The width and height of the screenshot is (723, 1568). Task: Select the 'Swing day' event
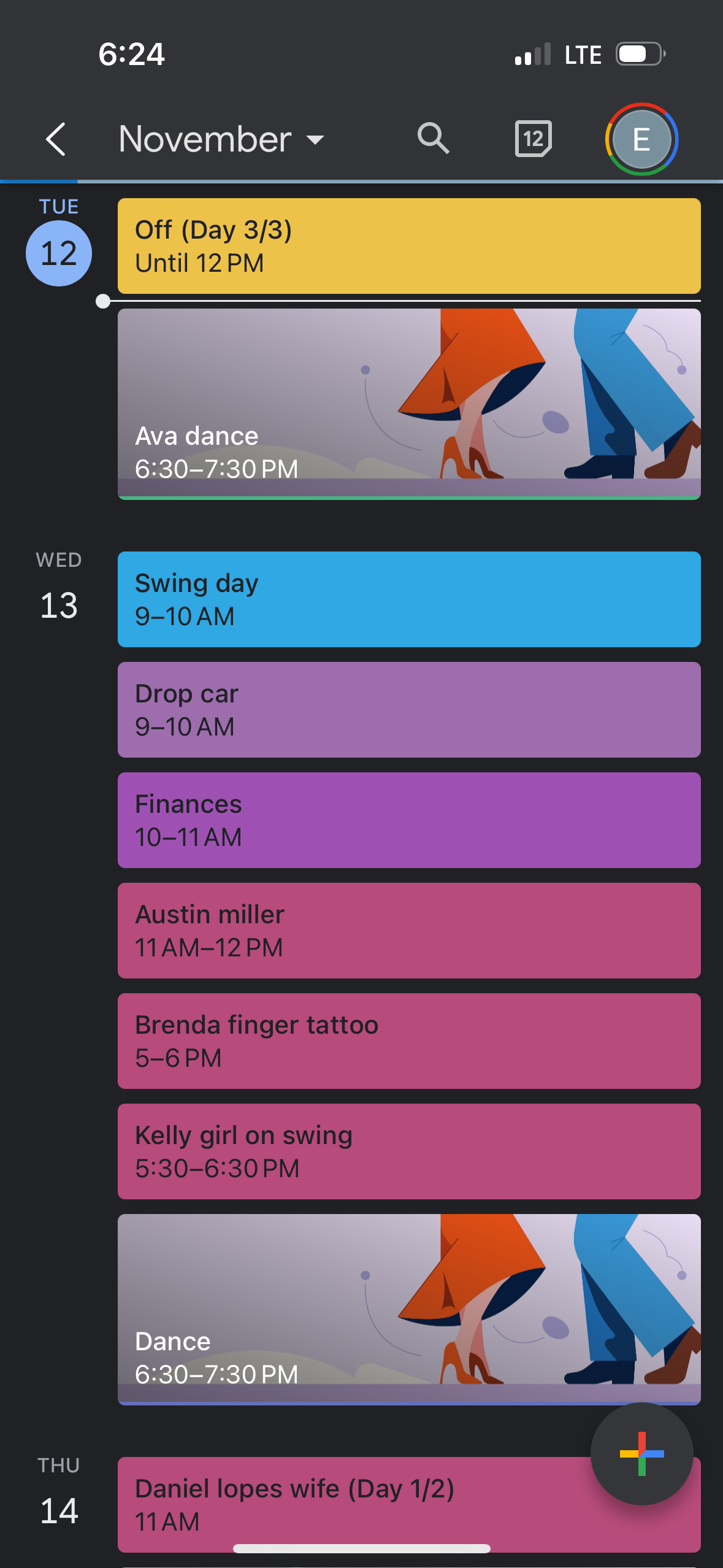[x=408, y=599]
